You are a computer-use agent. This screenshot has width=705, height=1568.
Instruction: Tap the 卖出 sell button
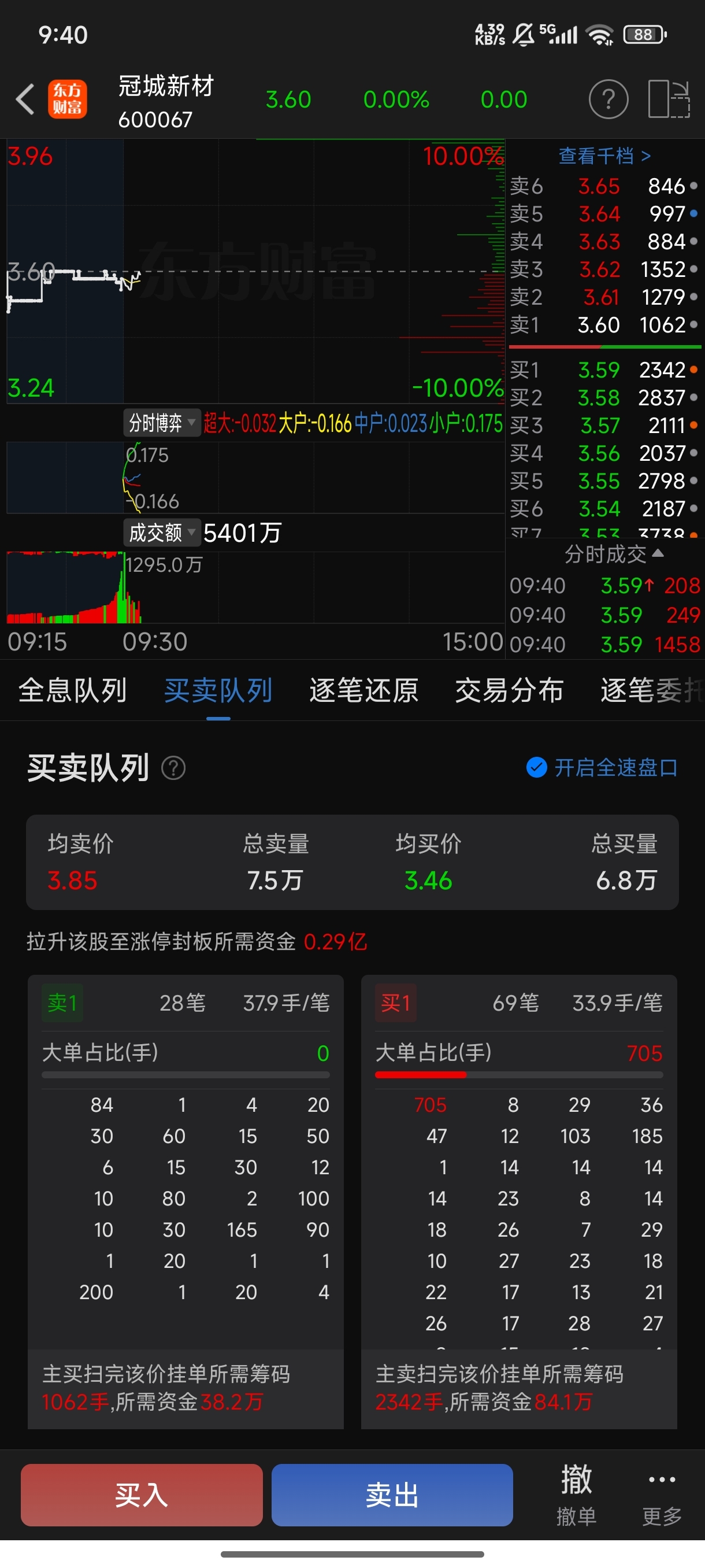tap(392, 1495)
